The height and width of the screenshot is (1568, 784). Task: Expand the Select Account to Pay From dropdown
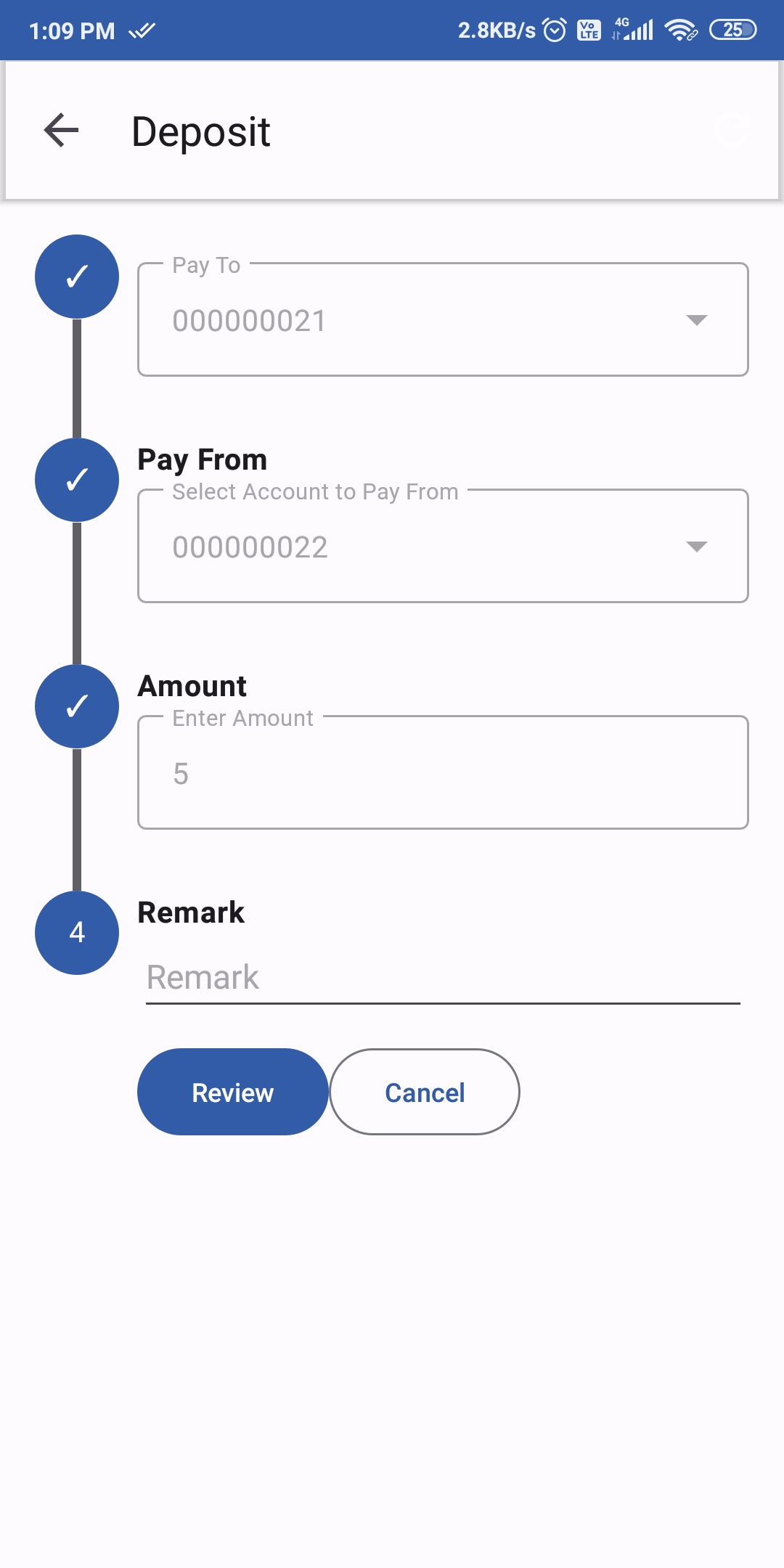[x=442, y=547]
